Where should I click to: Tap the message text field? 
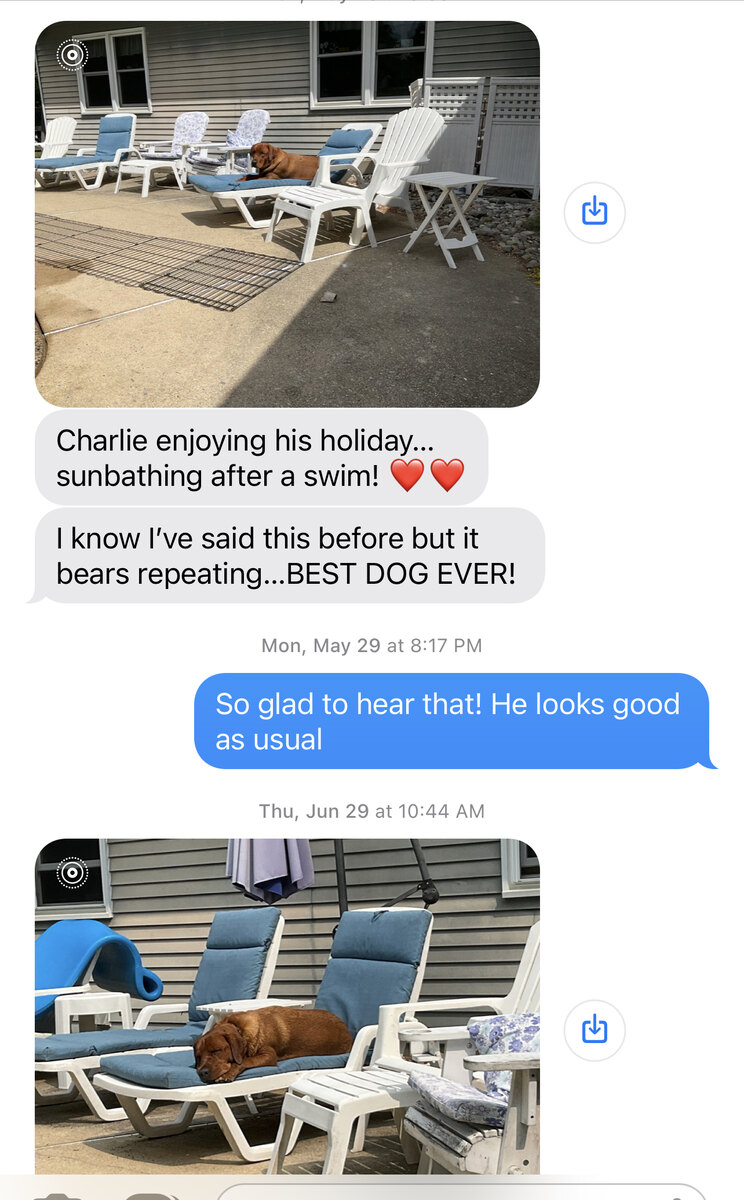pos(460,1192)
